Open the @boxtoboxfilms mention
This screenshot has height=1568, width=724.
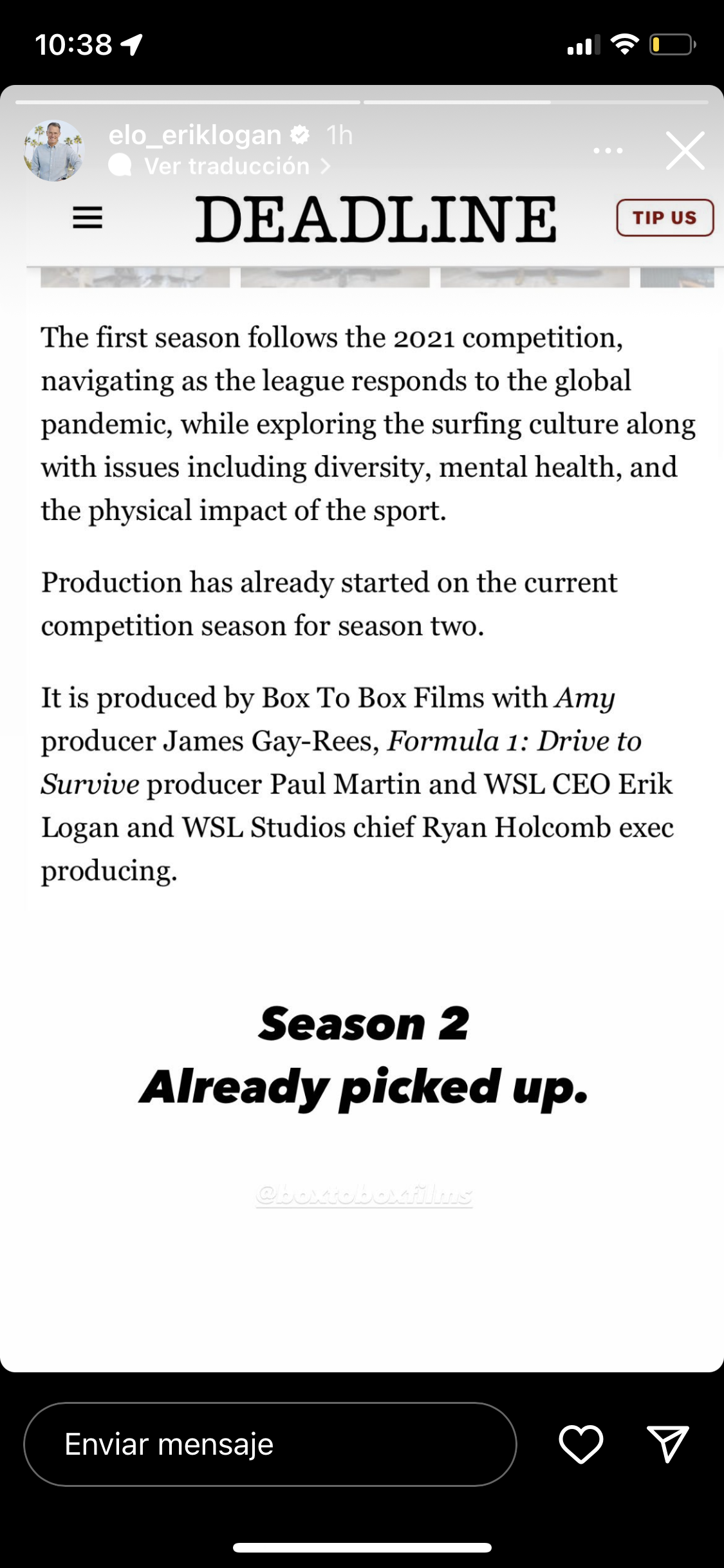[364, 1195]
